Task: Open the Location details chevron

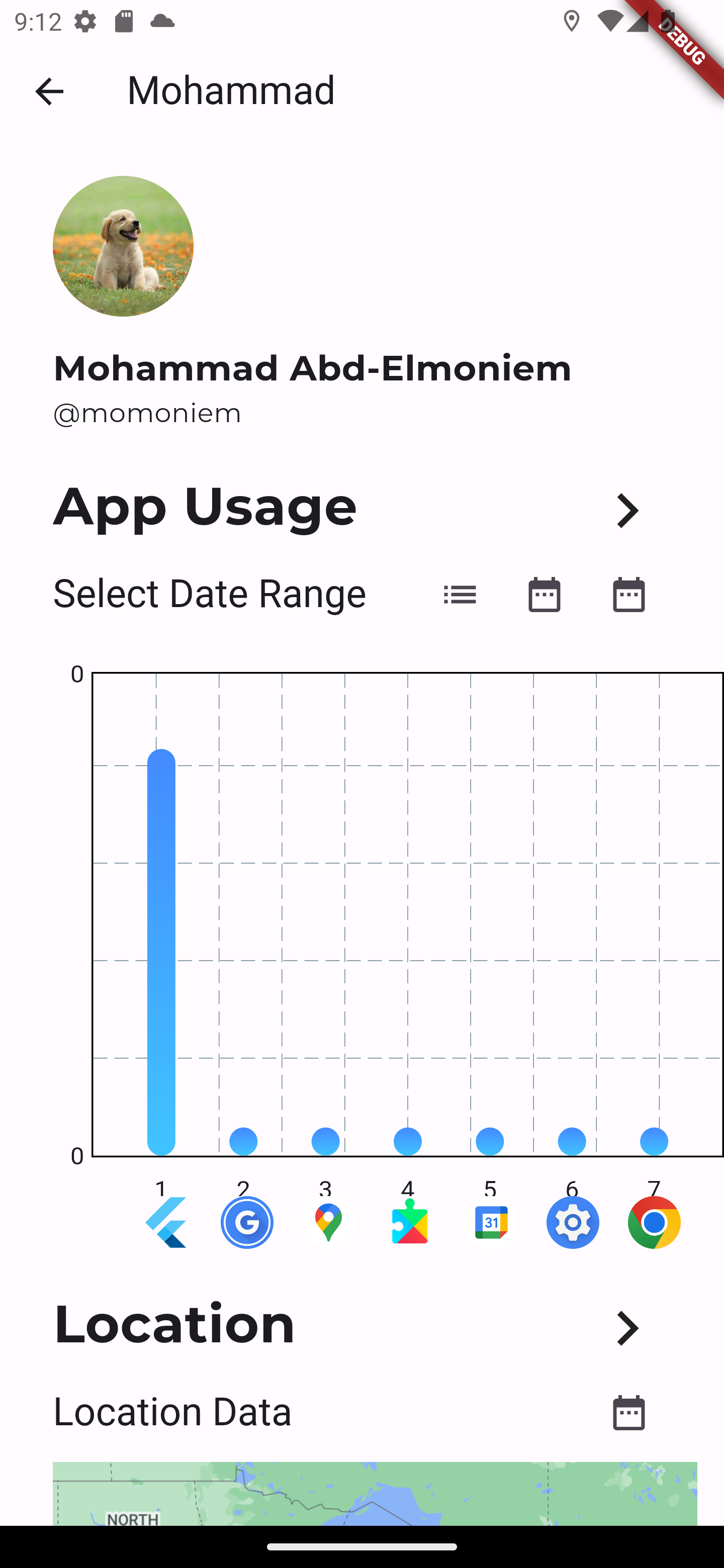Action: [627, 1328]
